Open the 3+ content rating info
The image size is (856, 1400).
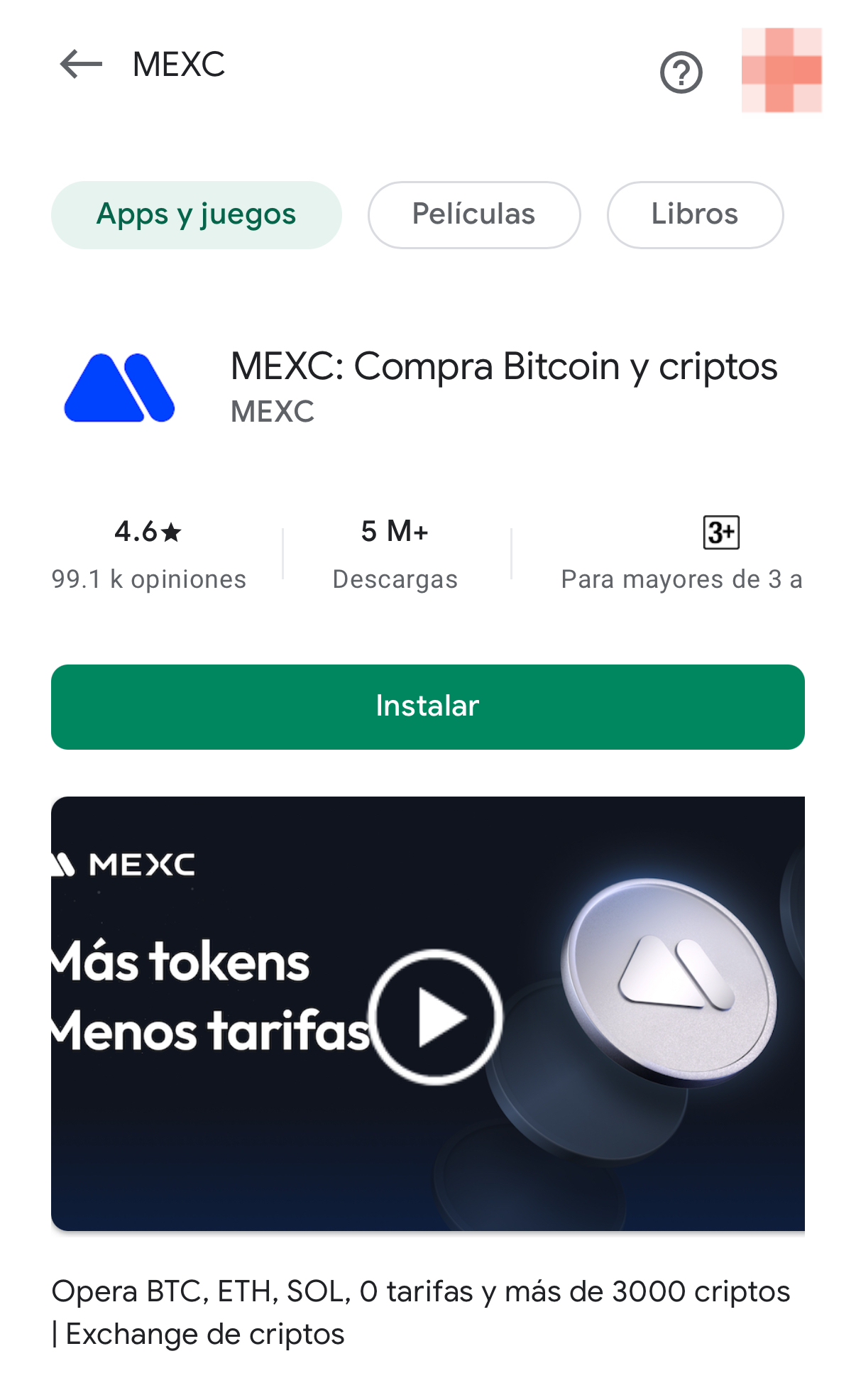coord(720,532)
